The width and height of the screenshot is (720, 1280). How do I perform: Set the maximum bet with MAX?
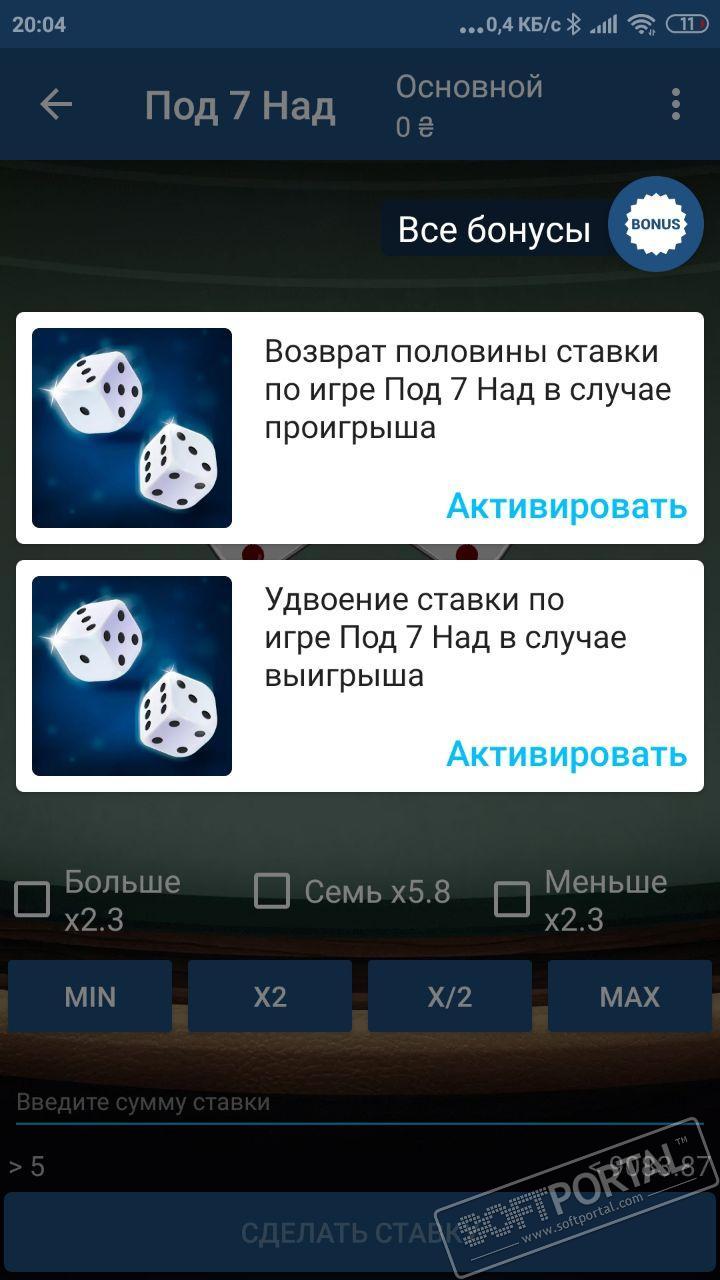(630, 996)
